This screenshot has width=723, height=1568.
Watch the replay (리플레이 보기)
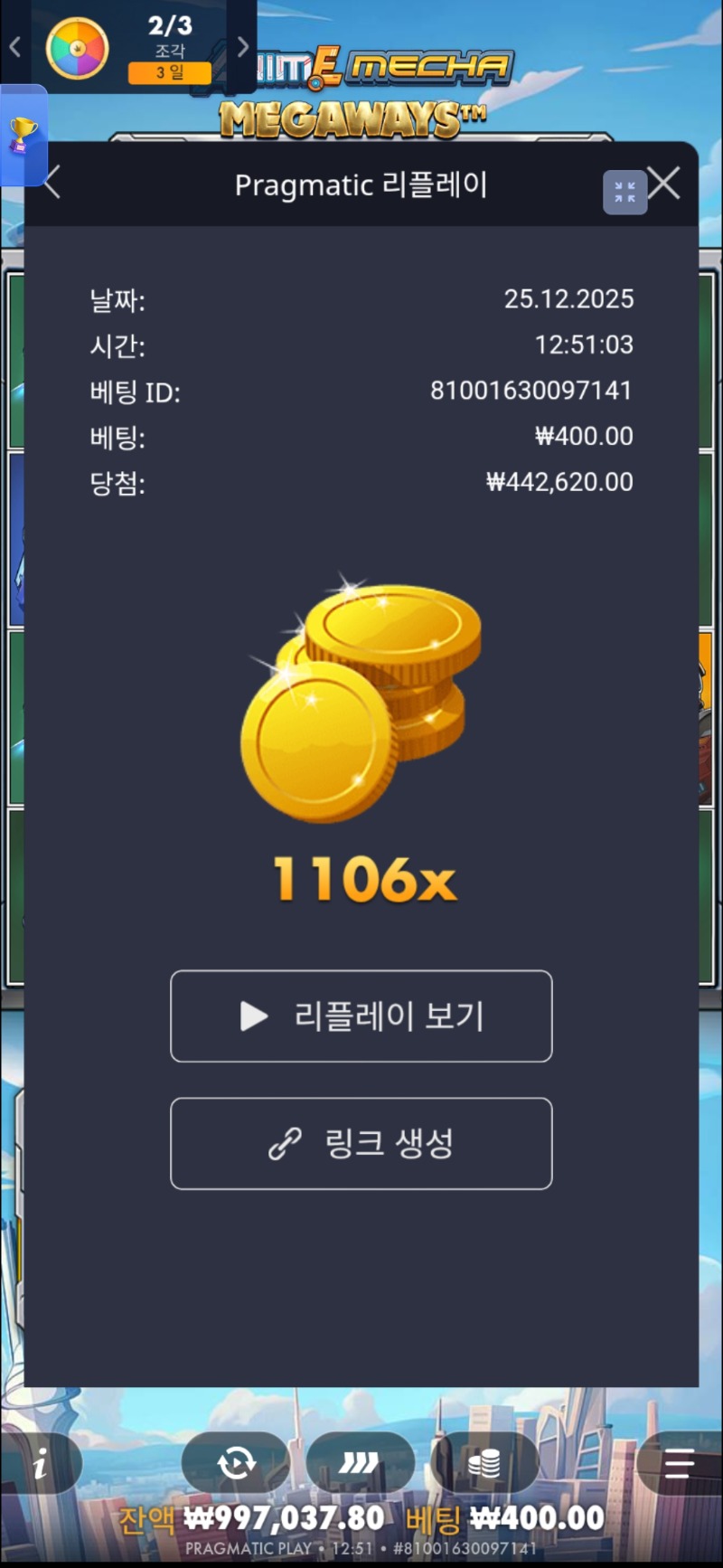(361, 1015)
